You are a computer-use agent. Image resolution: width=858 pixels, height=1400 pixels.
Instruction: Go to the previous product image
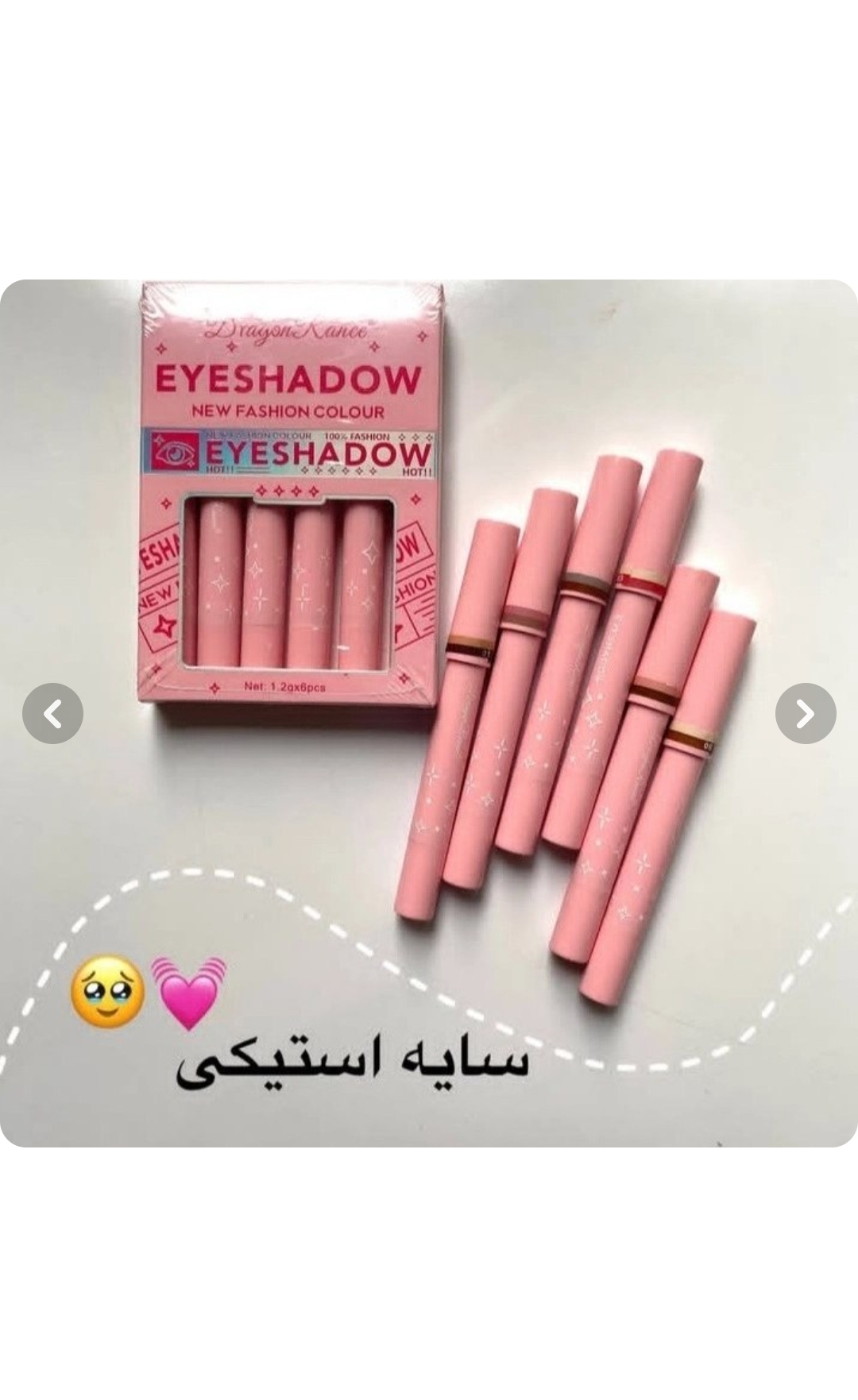(x=52, y=714)
